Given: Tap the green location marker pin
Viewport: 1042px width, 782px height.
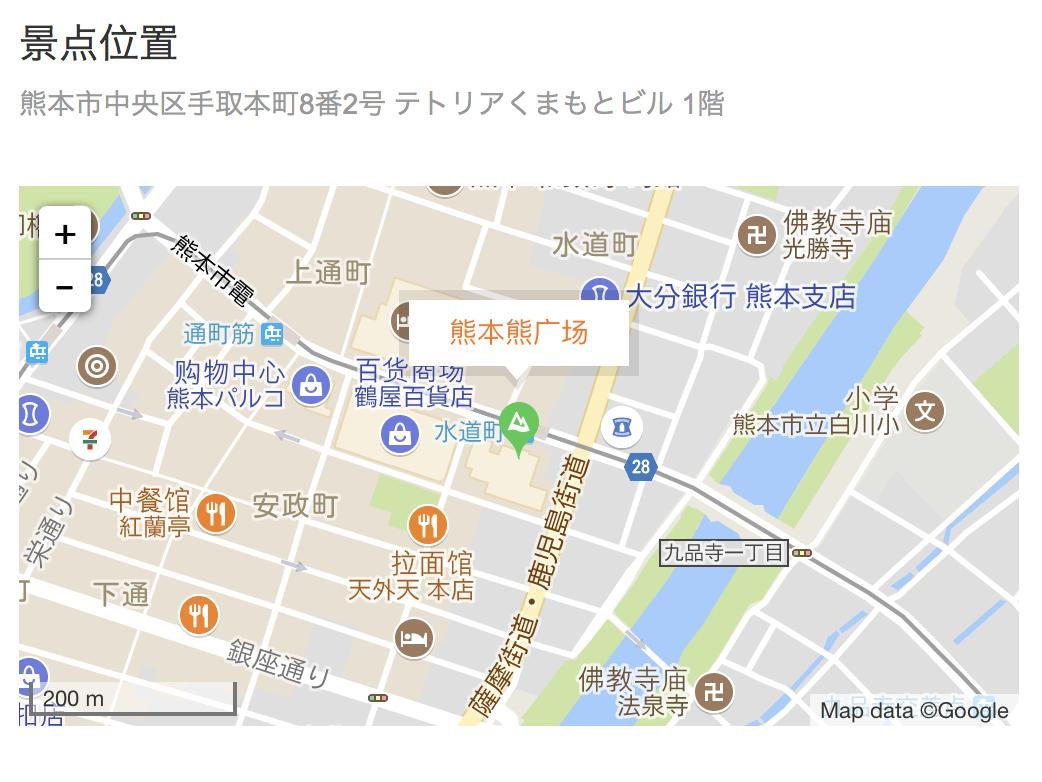Looking at the screenshot, I should pyautogui.click(x=518, y=427).
